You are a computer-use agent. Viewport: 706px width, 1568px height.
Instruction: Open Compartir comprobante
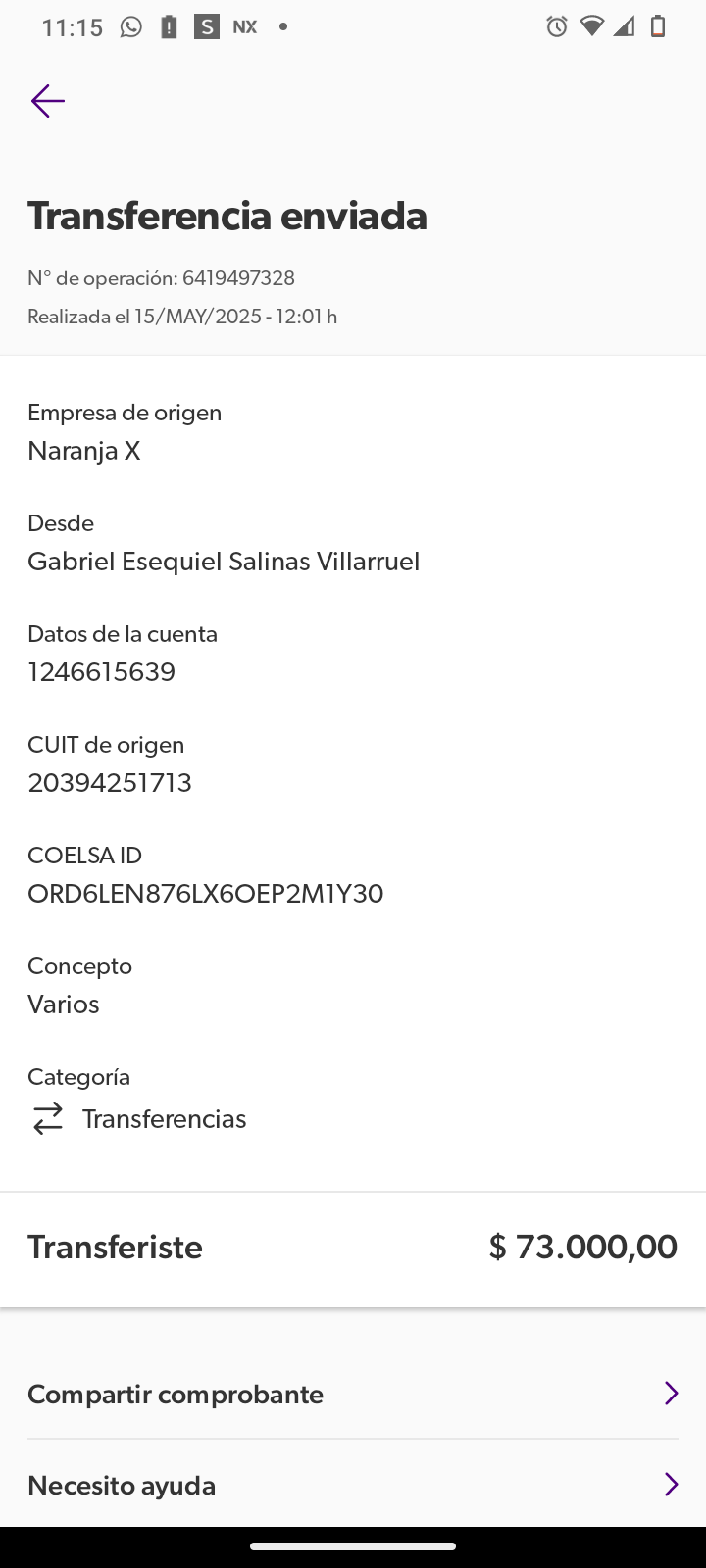pyautogui.click(x=352, y=1394)
